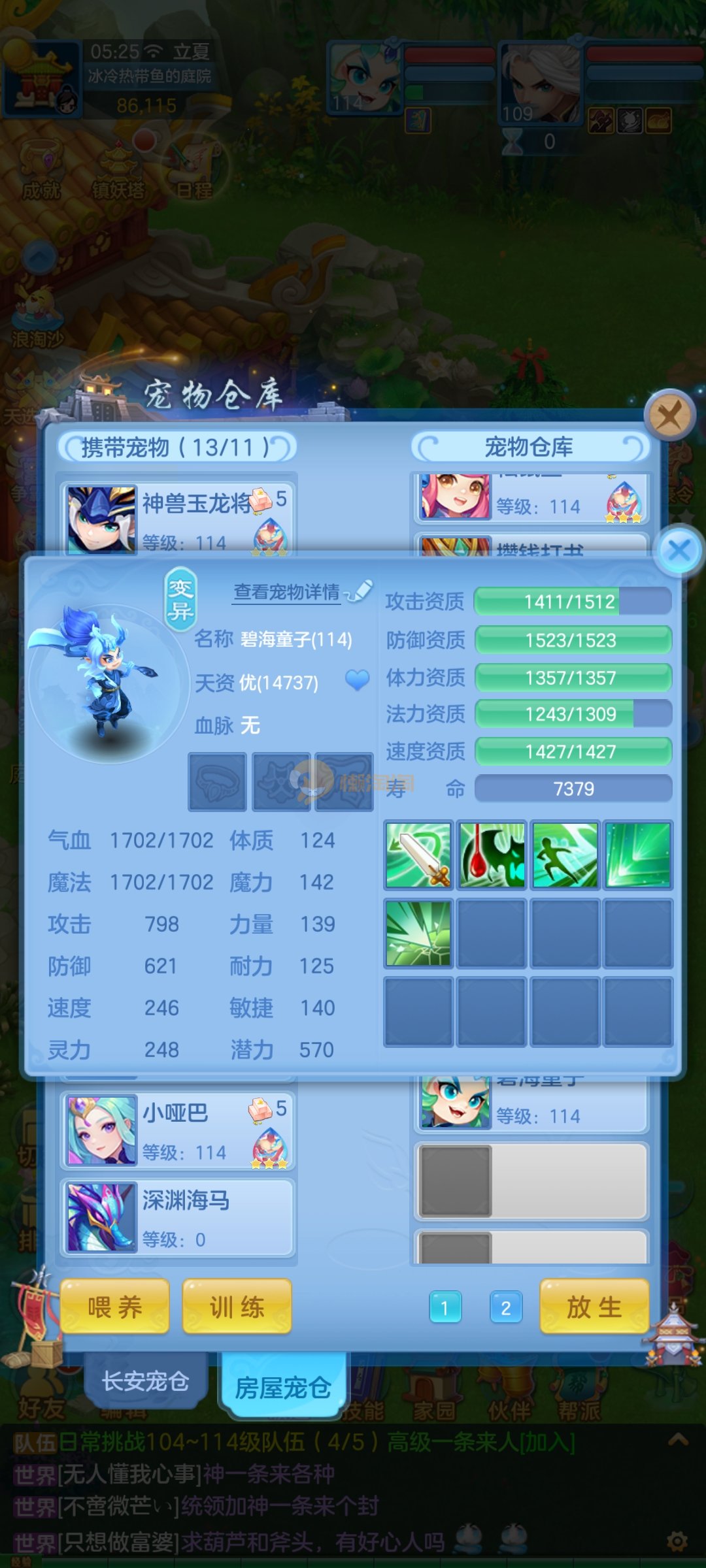Switch to the 长安宠仓 tab
Viewport: 706px width, 1568px height.
tap(145, 1381)
